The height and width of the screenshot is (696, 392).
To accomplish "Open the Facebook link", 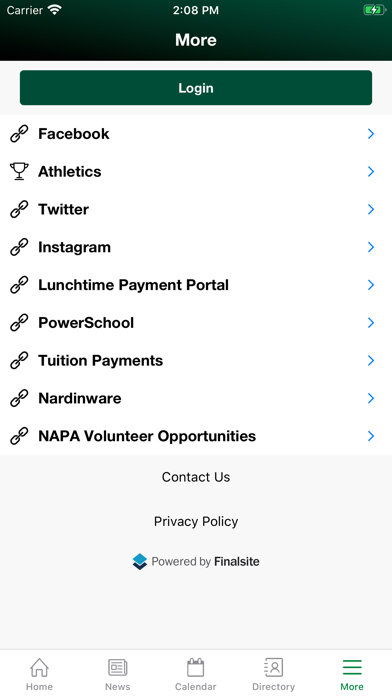I will pyautogui.click(x=196, y=134).
